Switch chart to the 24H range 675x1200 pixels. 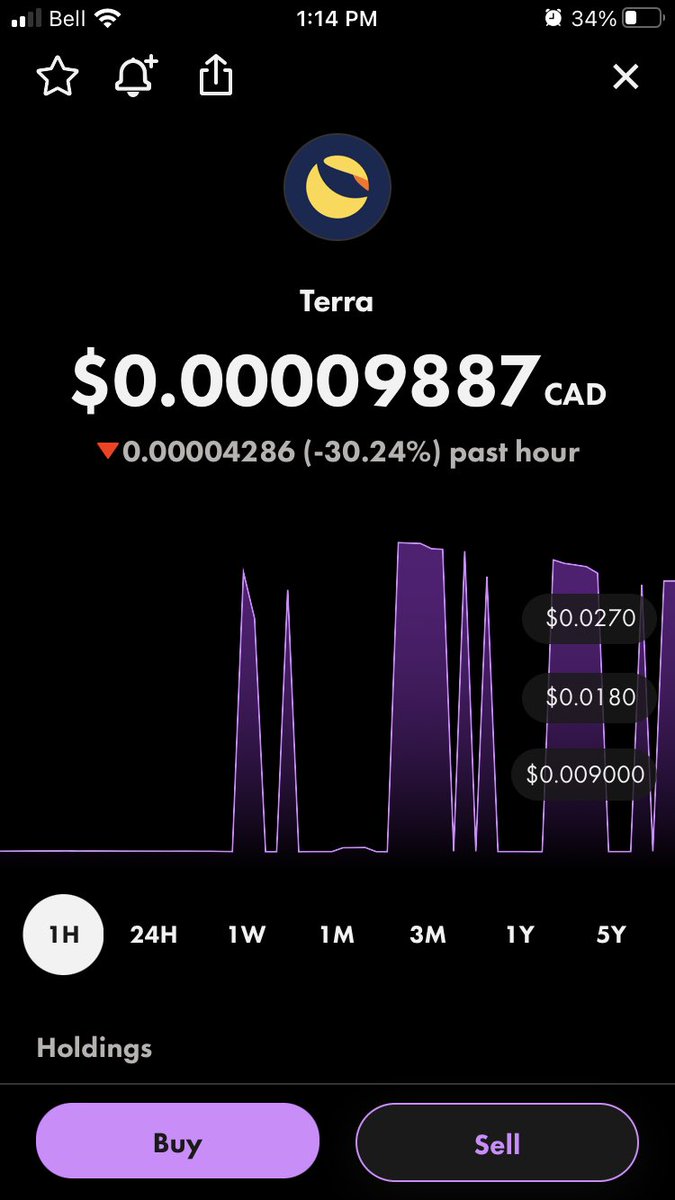pyautogui.click(x=154, y=935)
